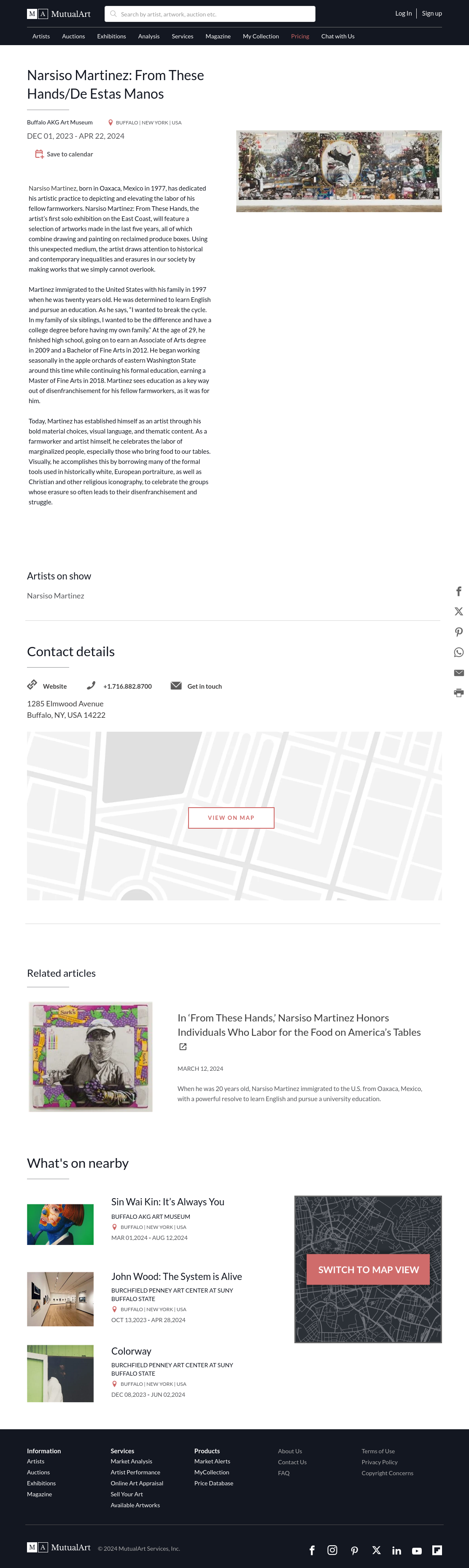This screenshot has width=469, height=1568.
Task: Open the Log In page
Action: point(403,13)
